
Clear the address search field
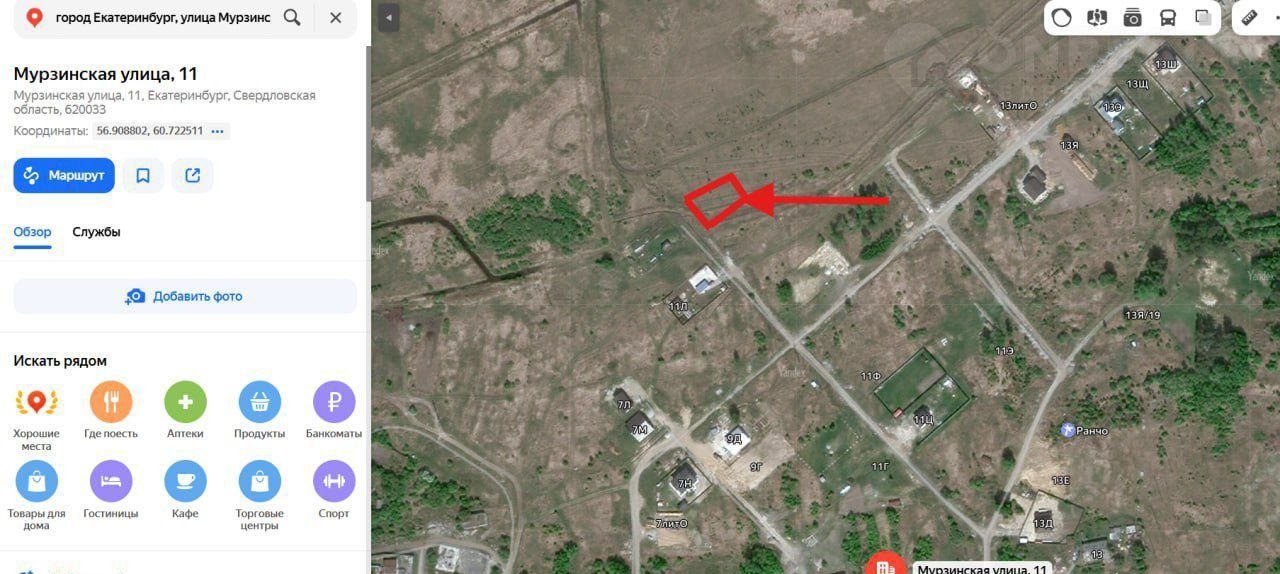tap(335, 18)
